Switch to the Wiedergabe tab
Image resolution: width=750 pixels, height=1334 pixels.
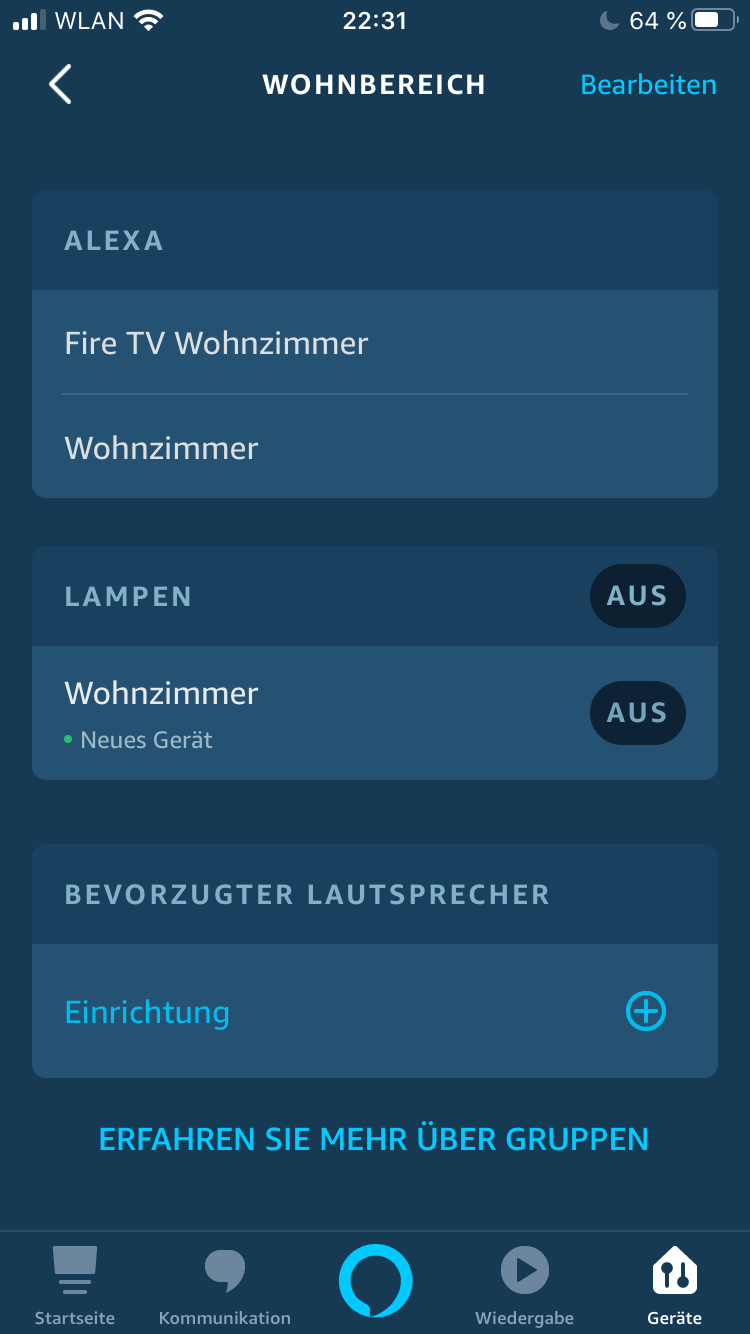(524, 1285)
